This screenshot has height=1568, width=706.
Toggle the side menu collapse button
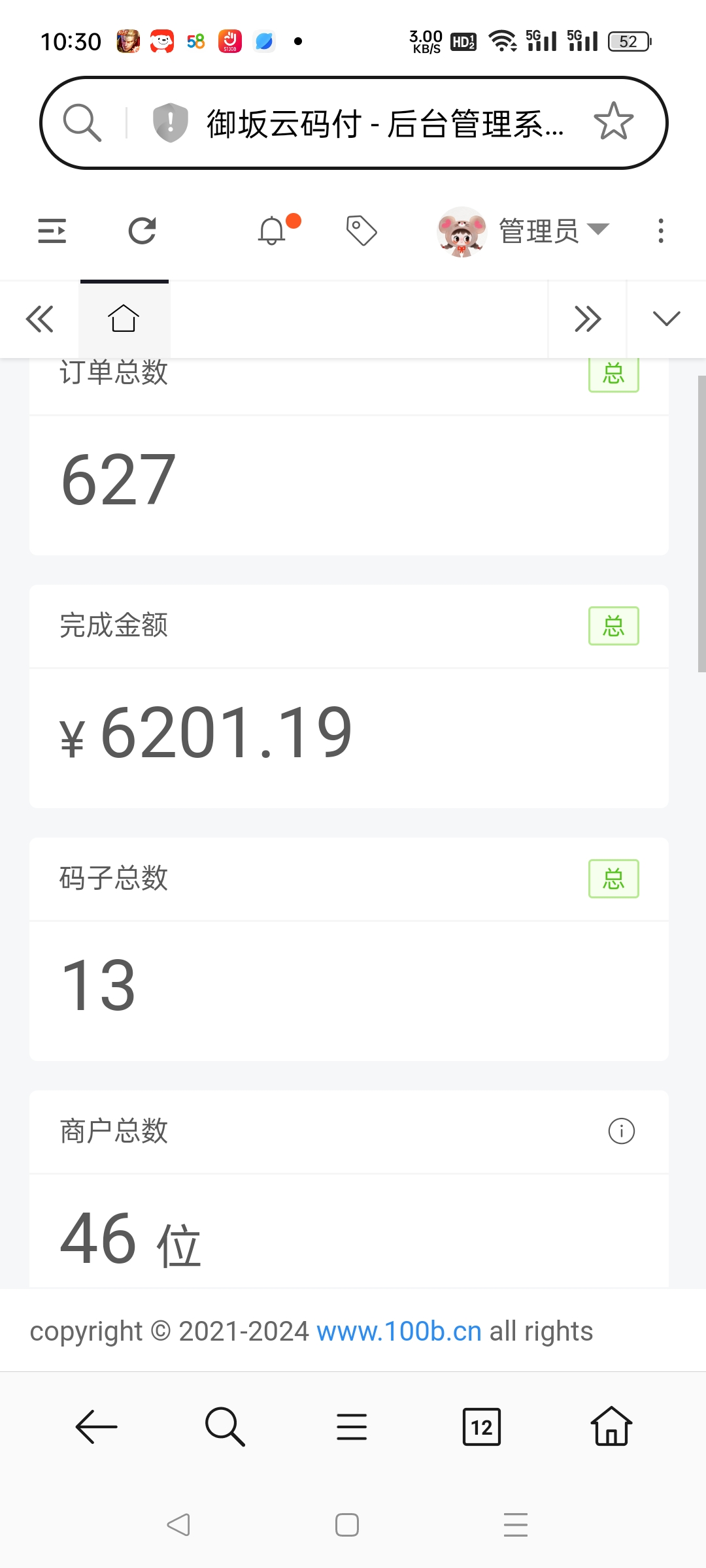(52, 231)
